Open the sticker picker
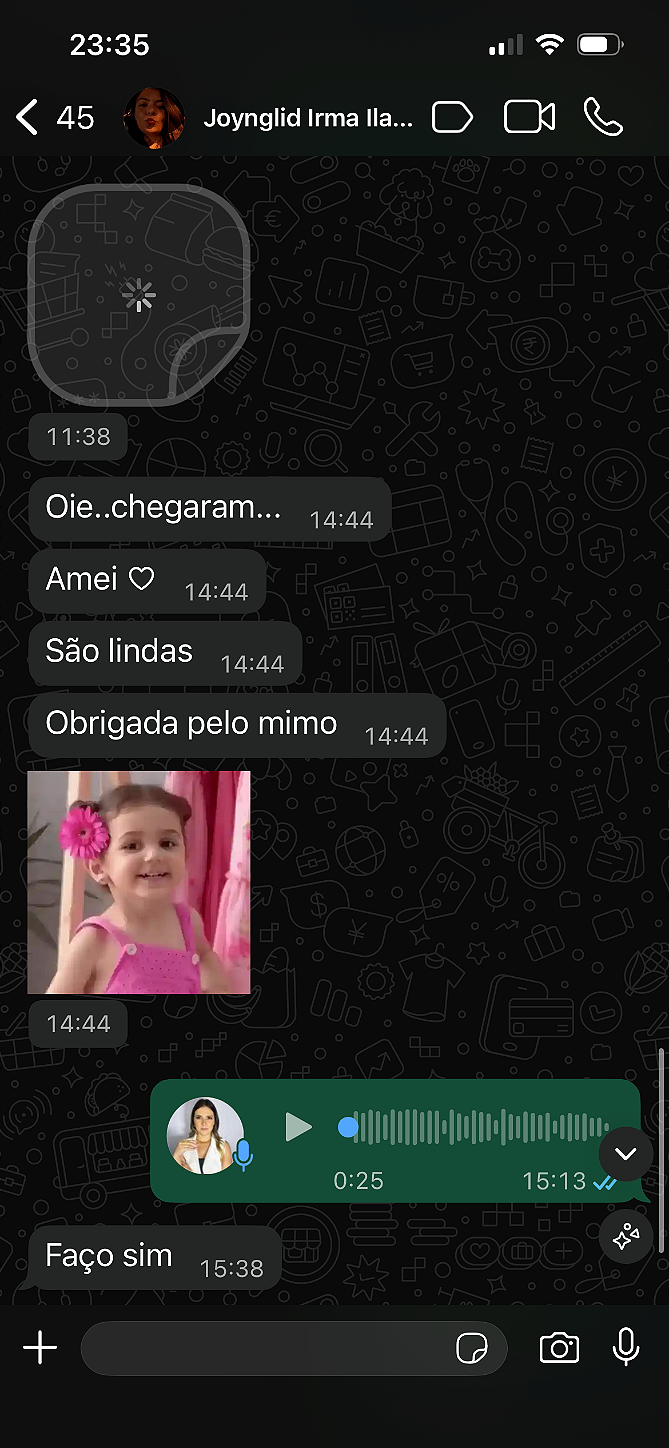This screenshot has height=1448, width=669. (472, 1348)
